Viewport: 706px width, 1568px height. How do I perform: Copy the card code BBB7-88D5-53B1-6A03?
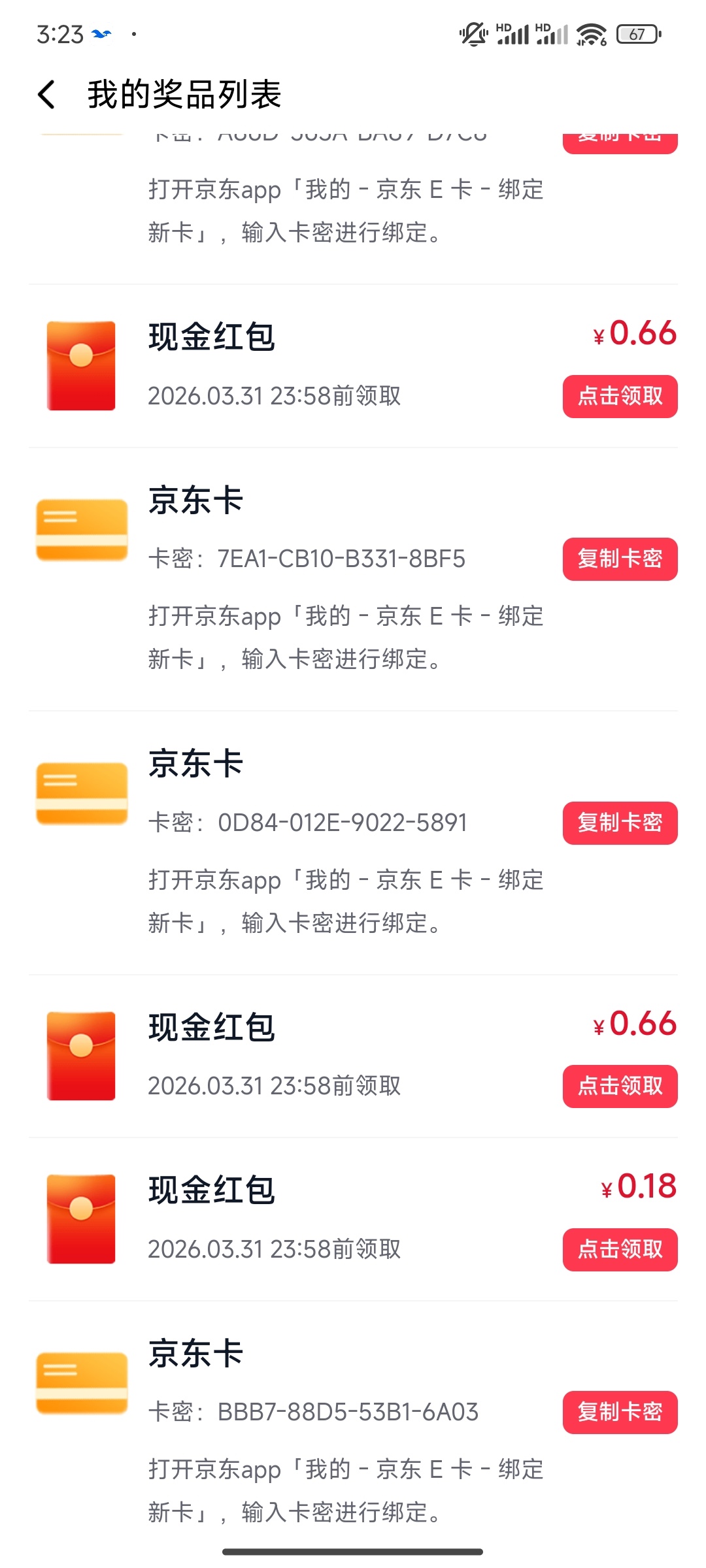620,1413
